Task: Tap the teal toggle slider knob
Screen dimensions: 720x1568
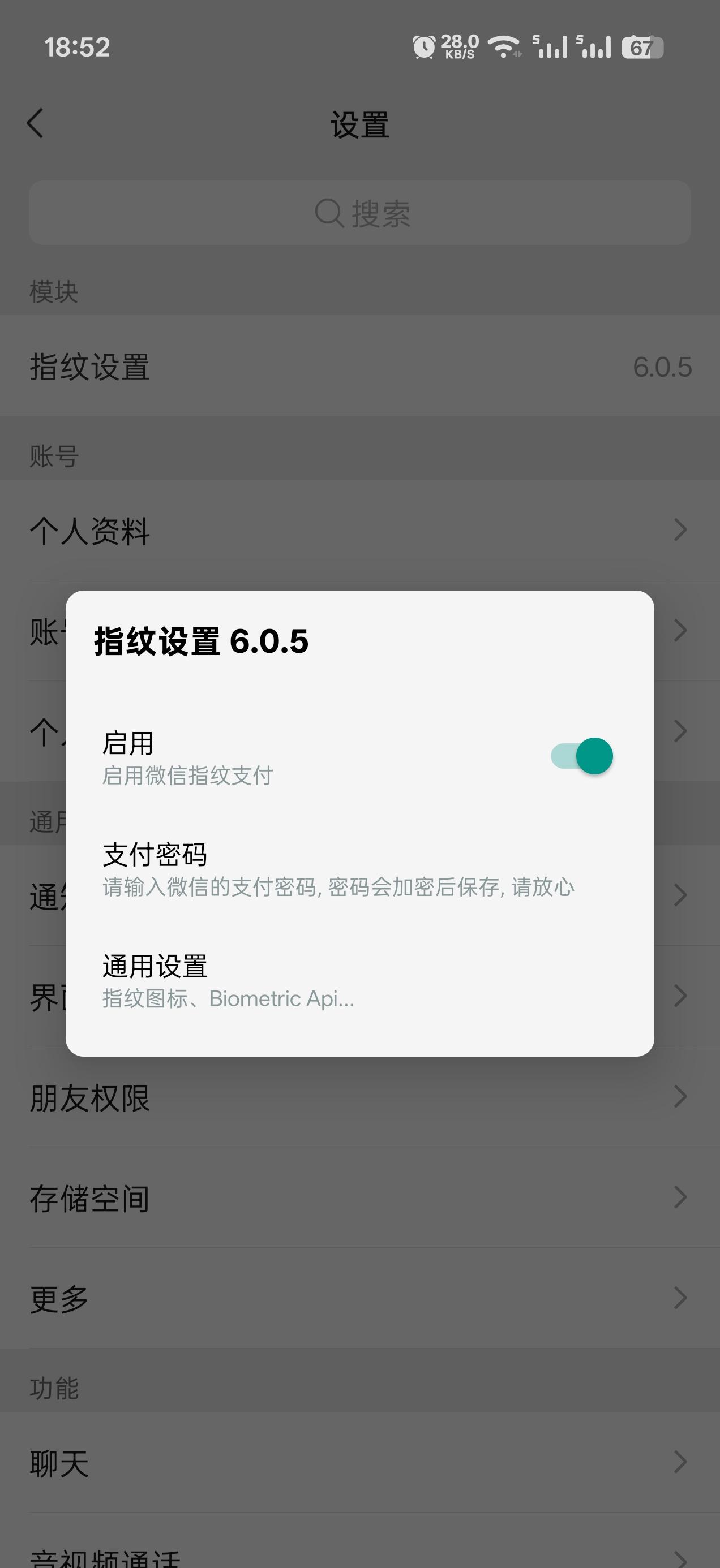Action: point(595,755)
